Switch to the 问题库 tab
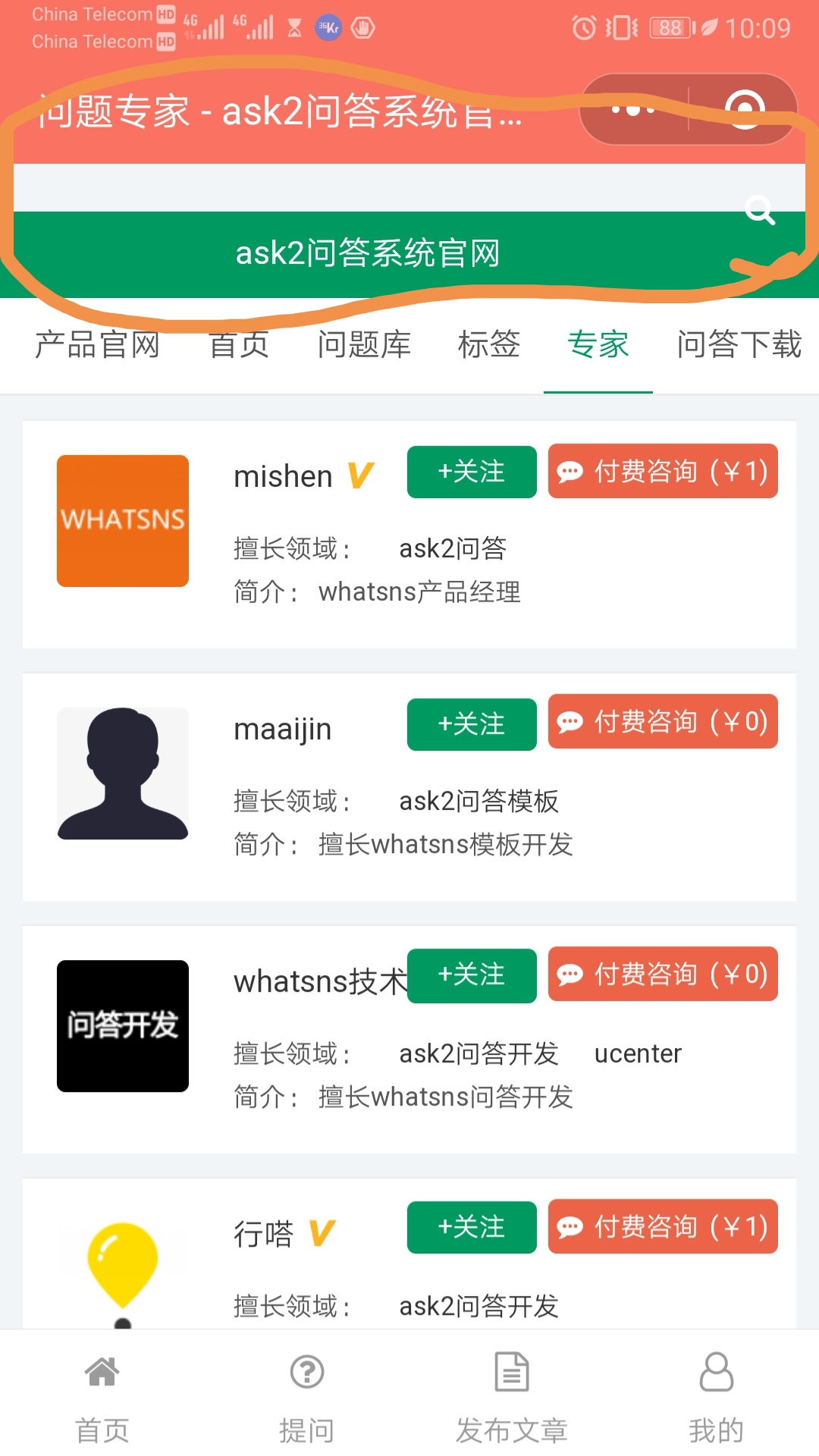Screen dimensions: 819x1456 tap(364, 345)
